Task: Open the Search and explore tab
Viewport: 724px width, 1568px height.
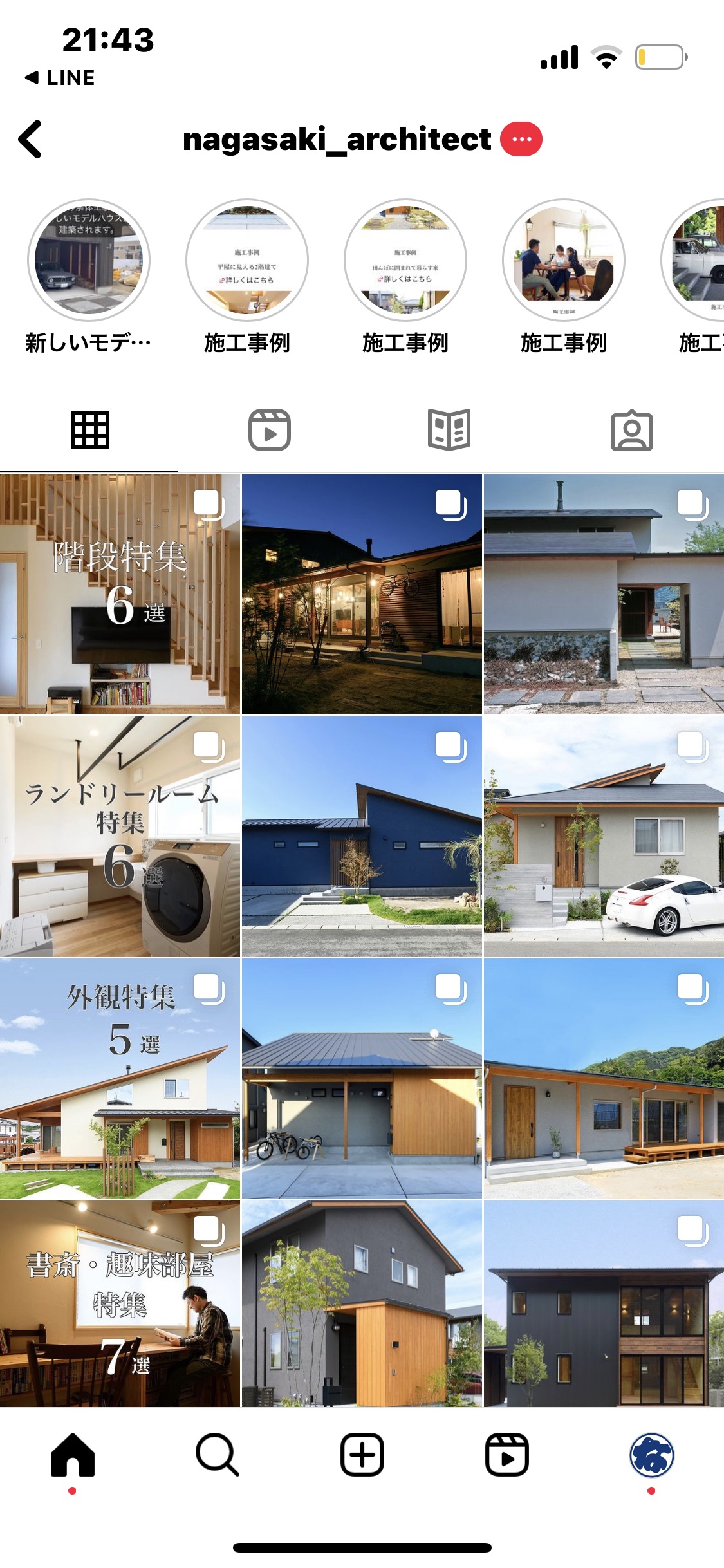Action: click(x=218, y=1455)
